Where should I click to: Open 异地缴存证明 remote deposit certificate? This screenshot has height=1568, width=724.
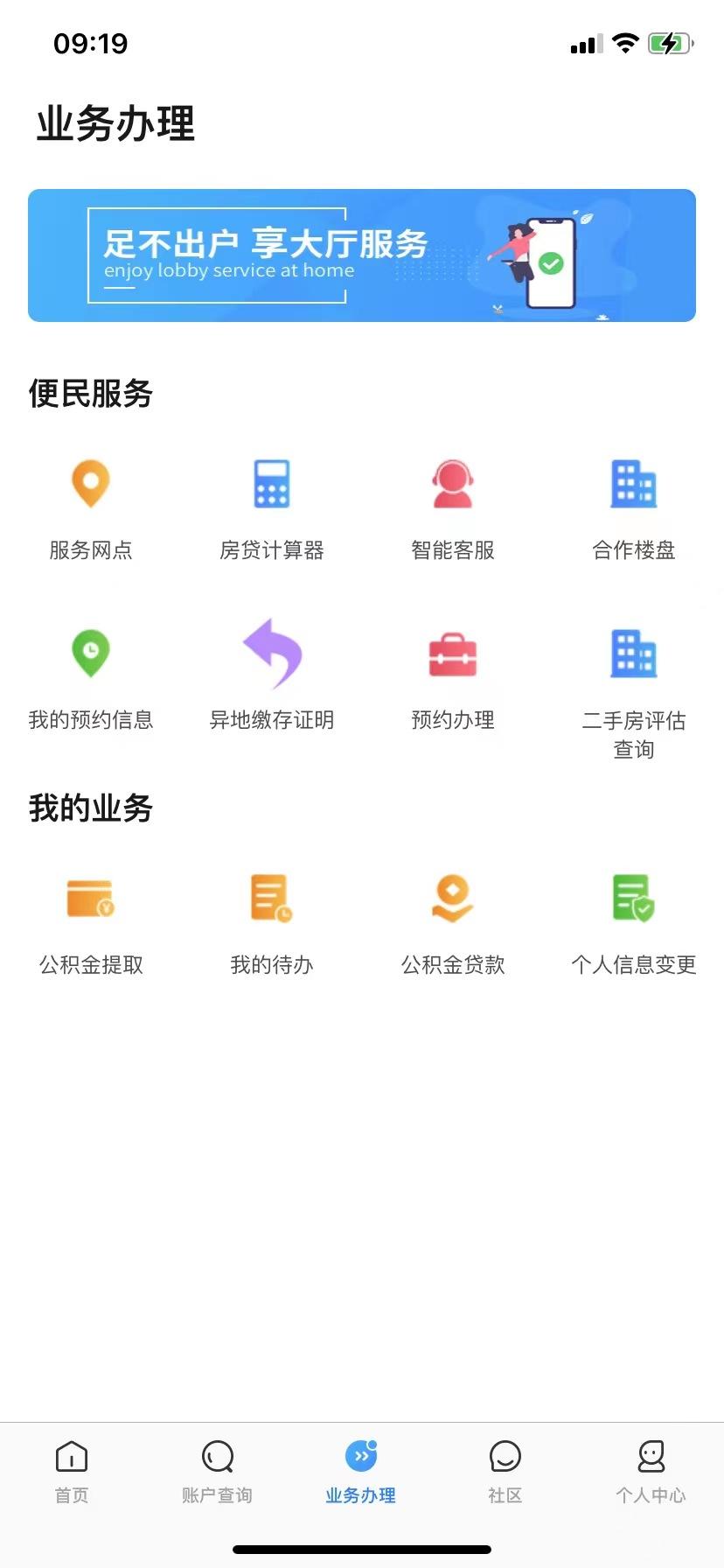click(x=272, y=674)
